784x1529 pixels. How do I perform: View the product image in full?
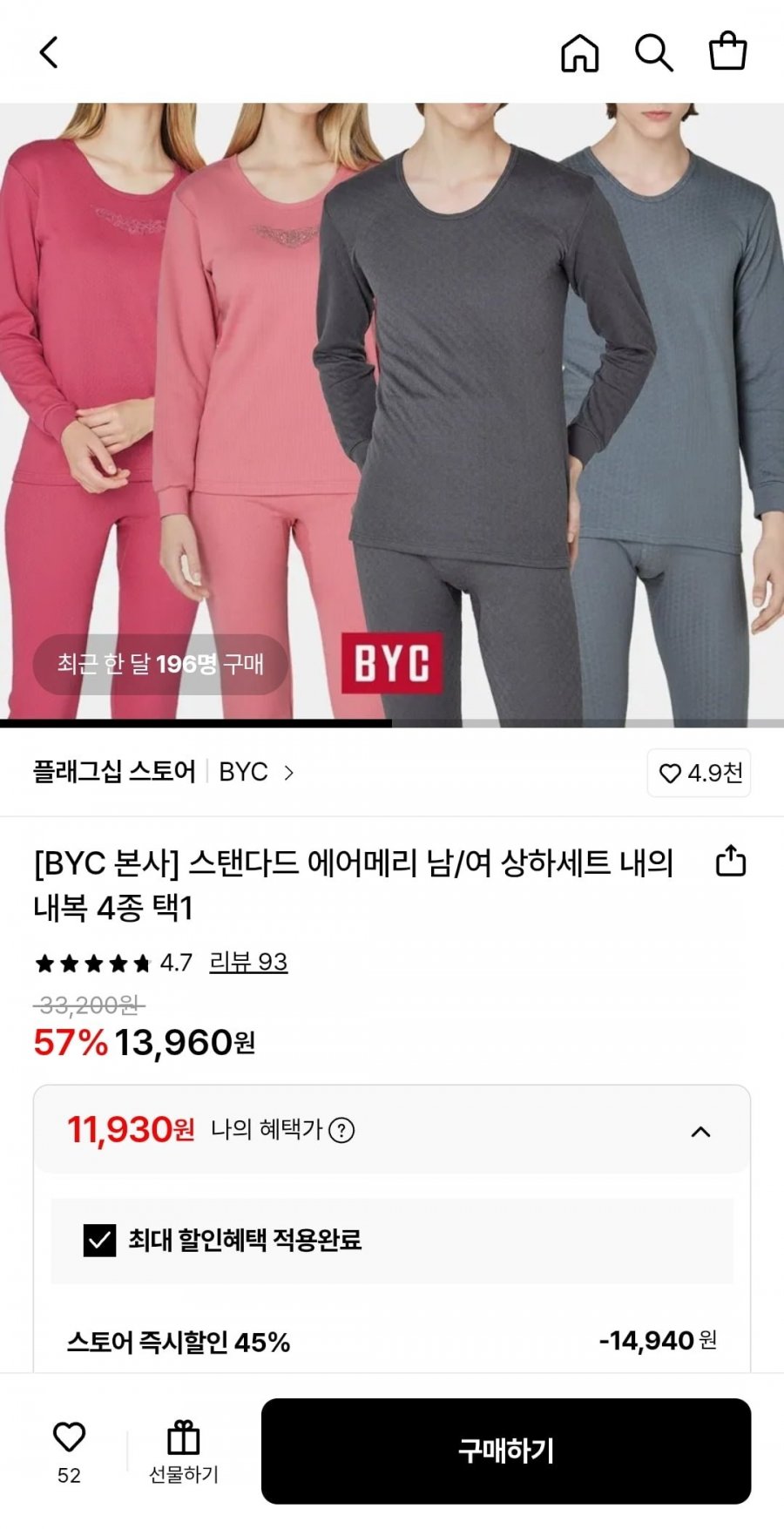pos(392,409)
